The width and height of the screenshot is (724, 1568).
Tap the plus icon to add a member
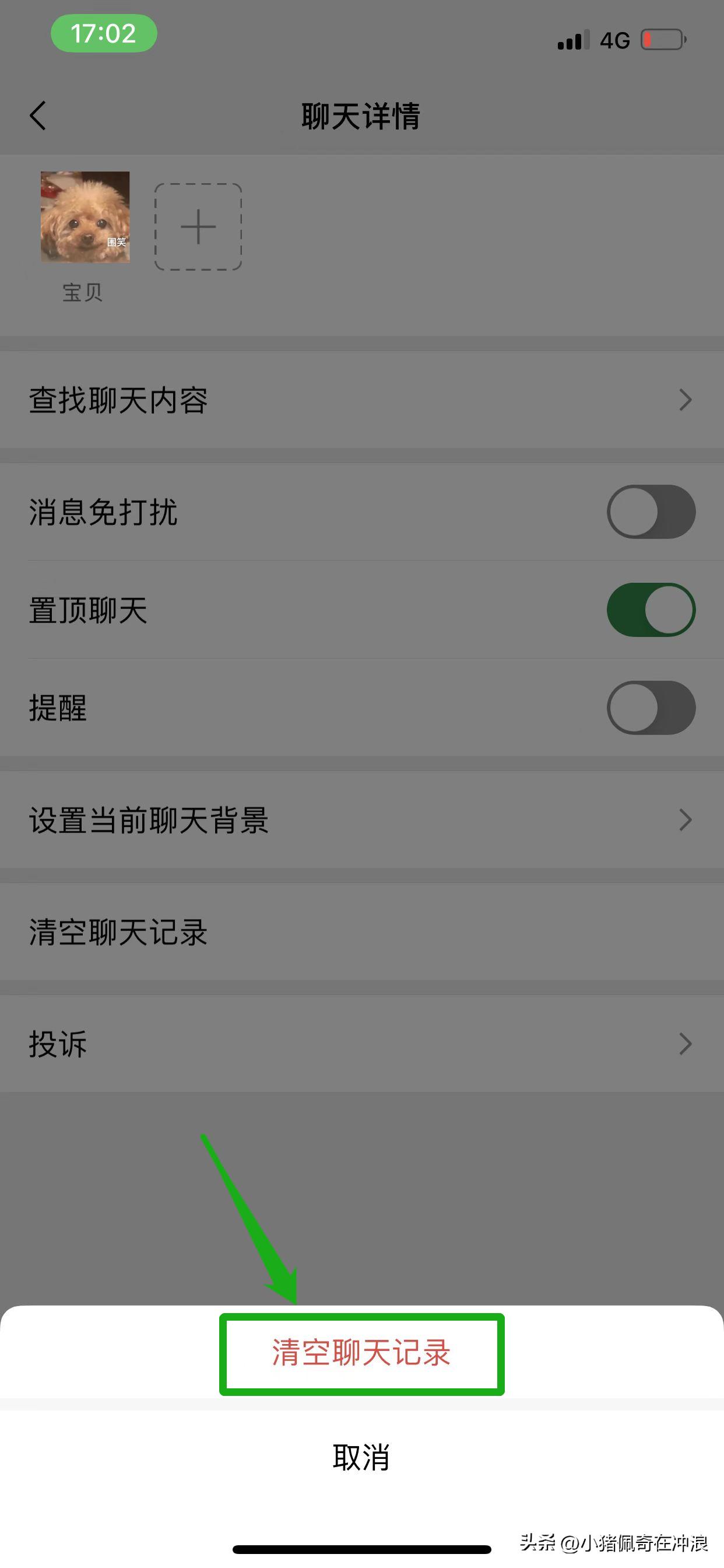click(x=198, y=227)
